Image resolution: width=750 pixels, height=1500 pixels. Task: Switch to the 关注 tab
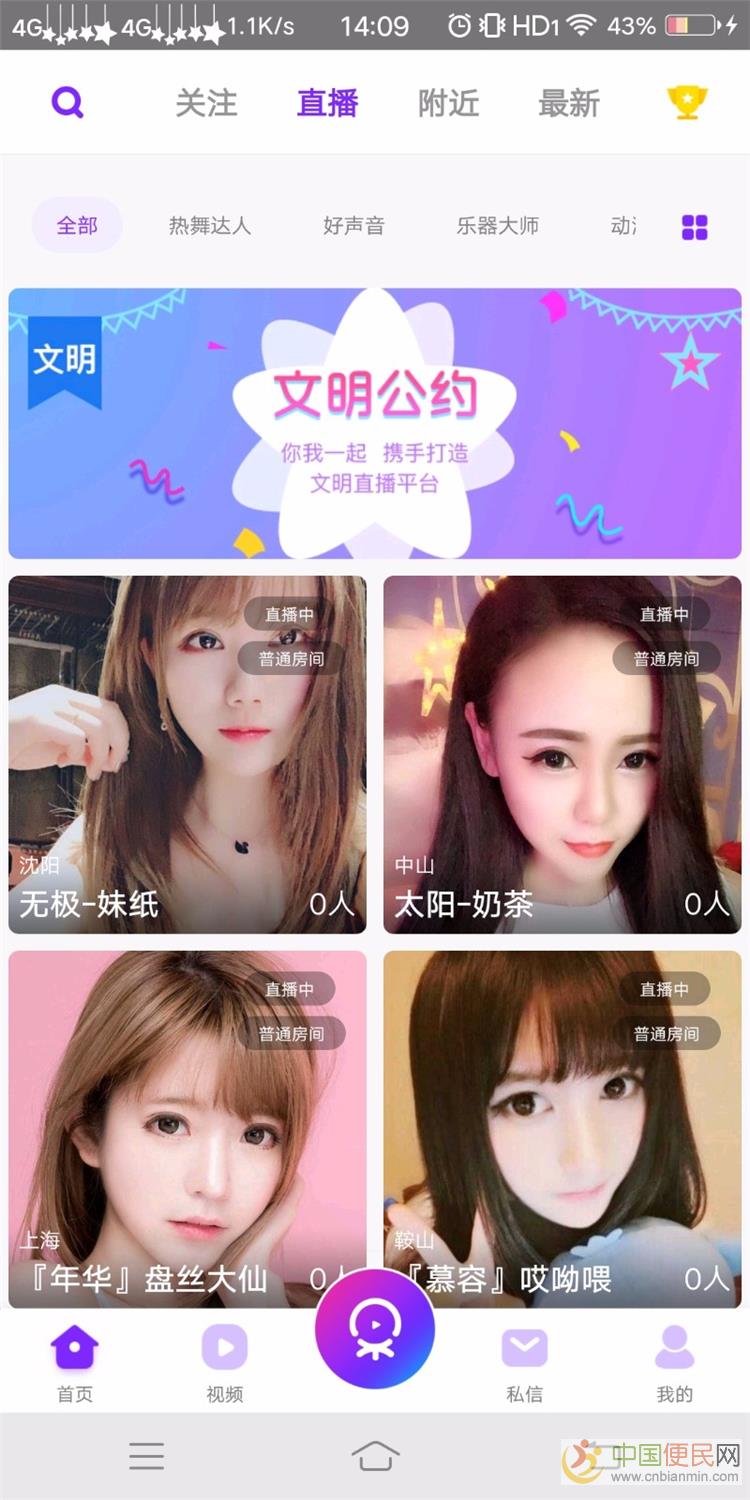tap(206, 103)
